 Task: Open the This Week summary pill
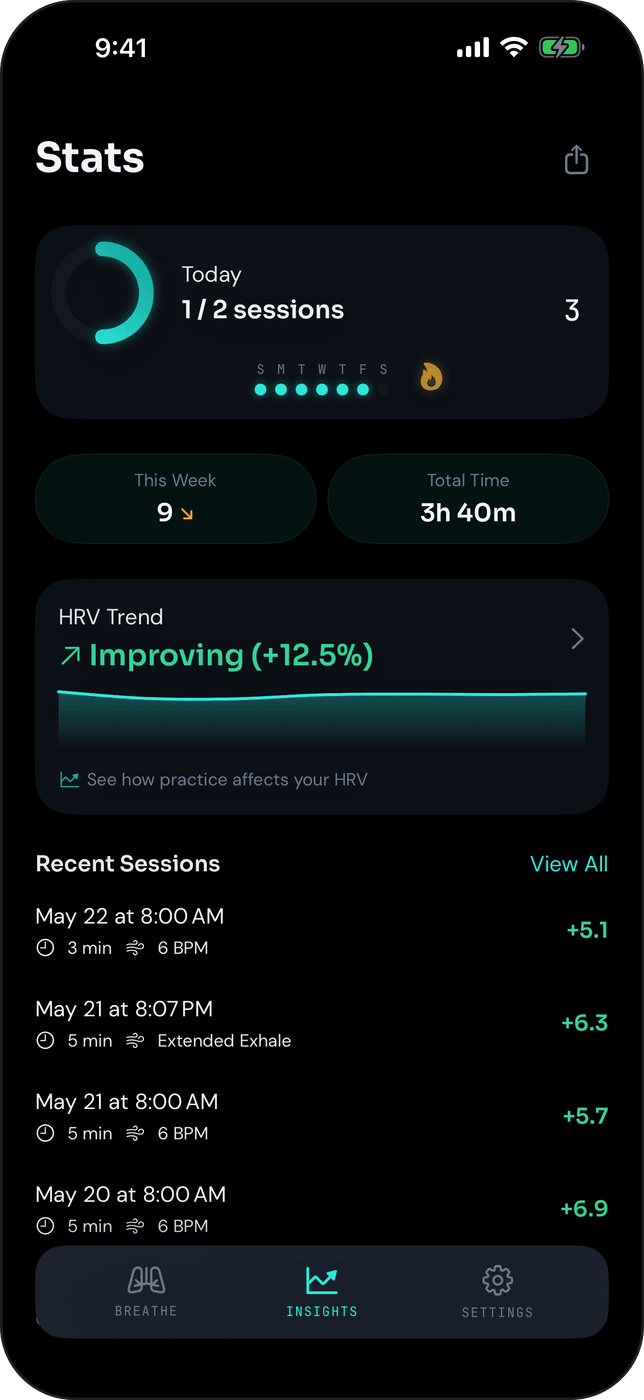coord(176,499)
